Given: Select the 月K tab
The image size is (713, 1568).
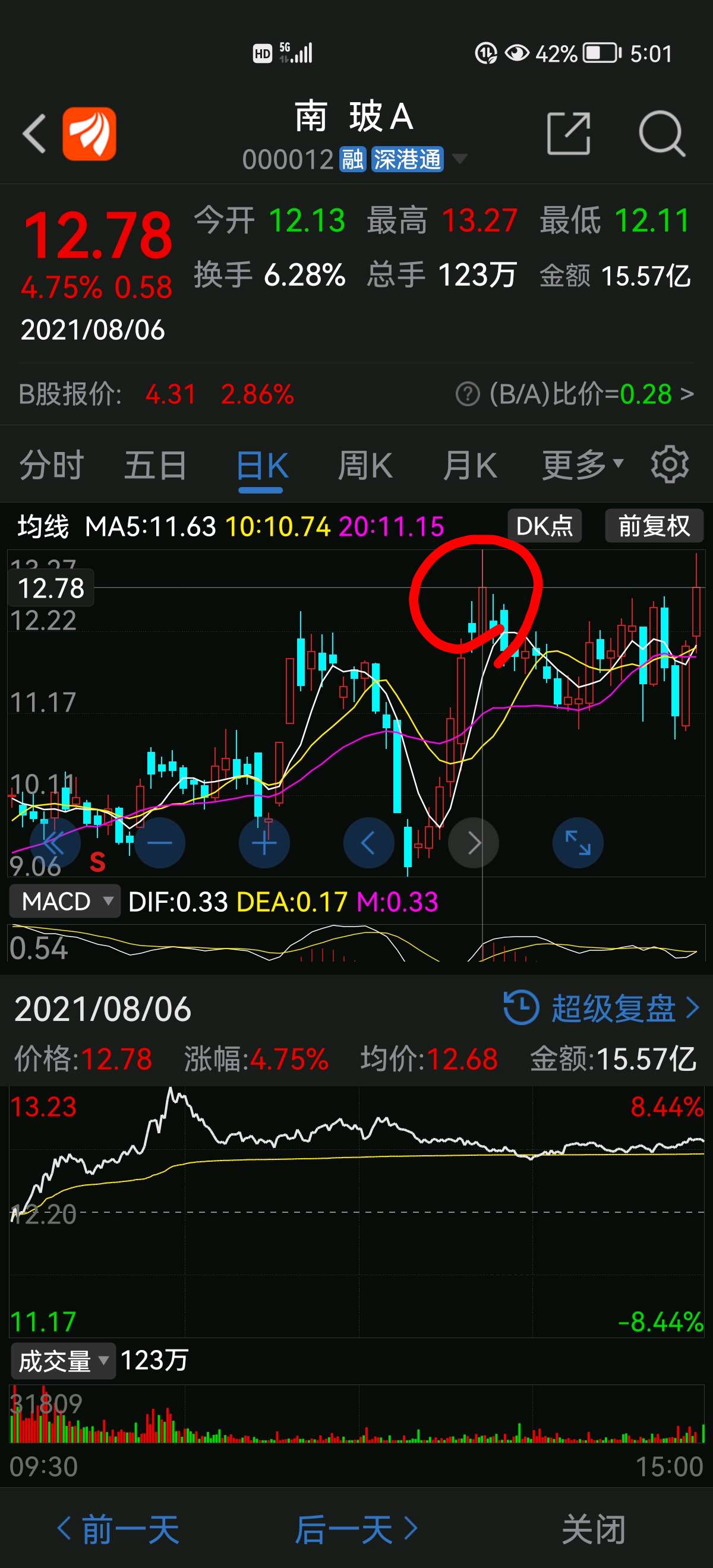Looking at the screenshot, I should (x=469, y=466).
